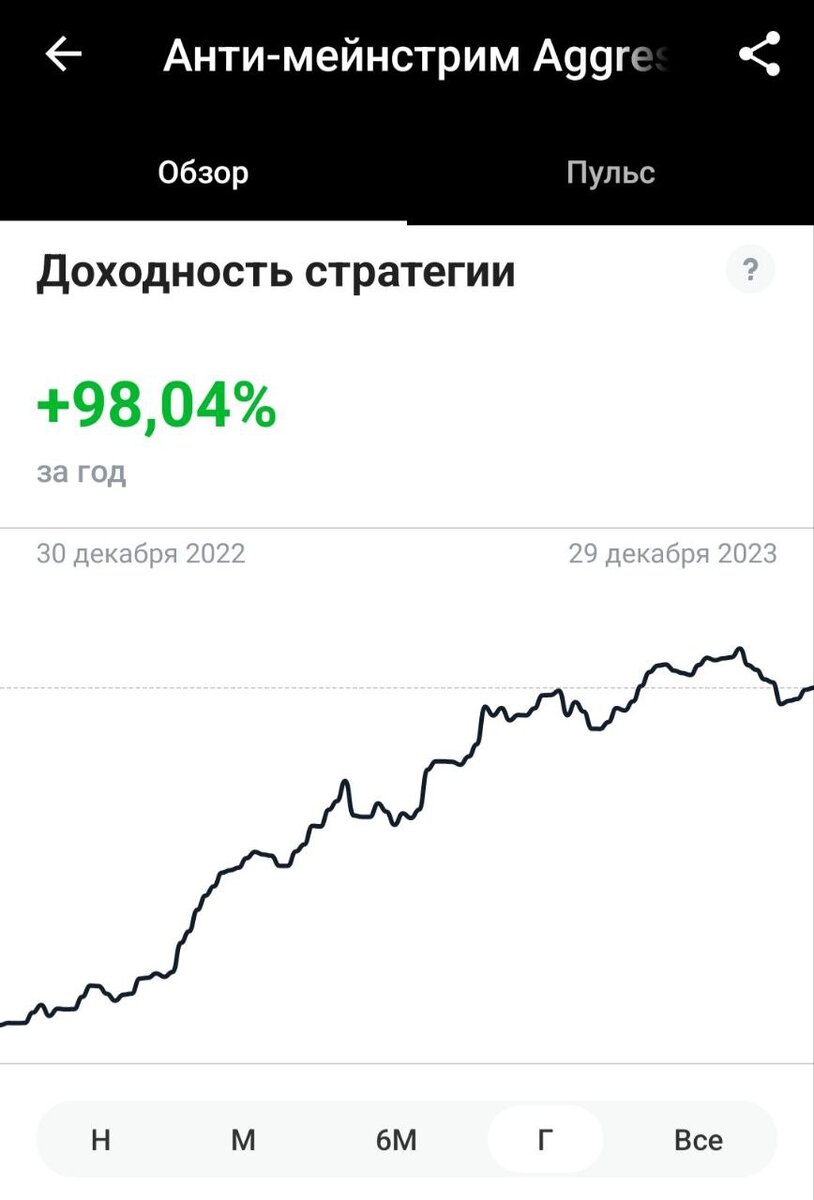The height and width of the screenshot is (1200, 814).
Task: Tap the question mark help icon
Action: coord(750,270)
